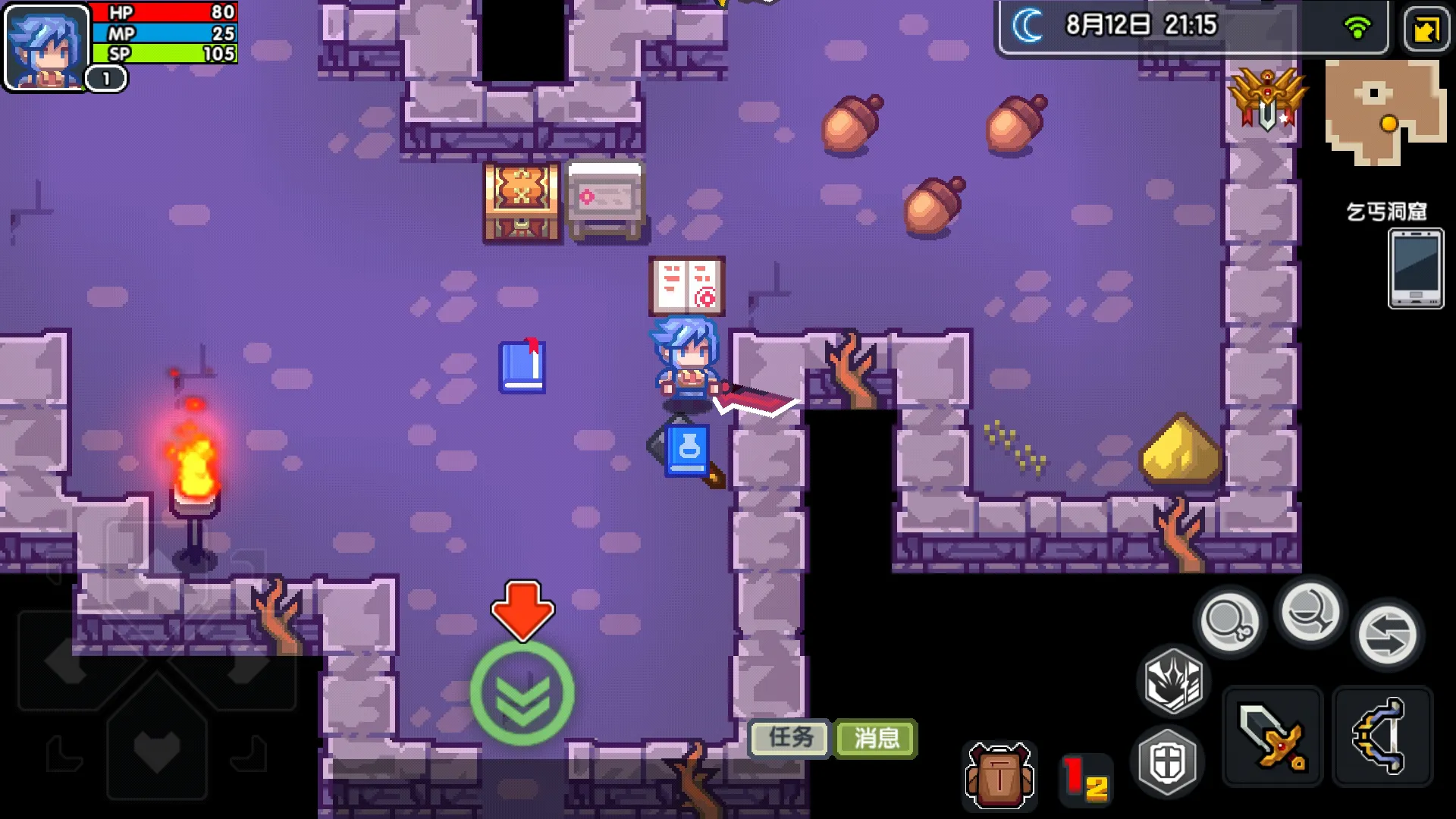The height and width of the screenshot is (819, 1456).
Task: Zoom in with the plus magnifier
Action: pos(1228,622)
